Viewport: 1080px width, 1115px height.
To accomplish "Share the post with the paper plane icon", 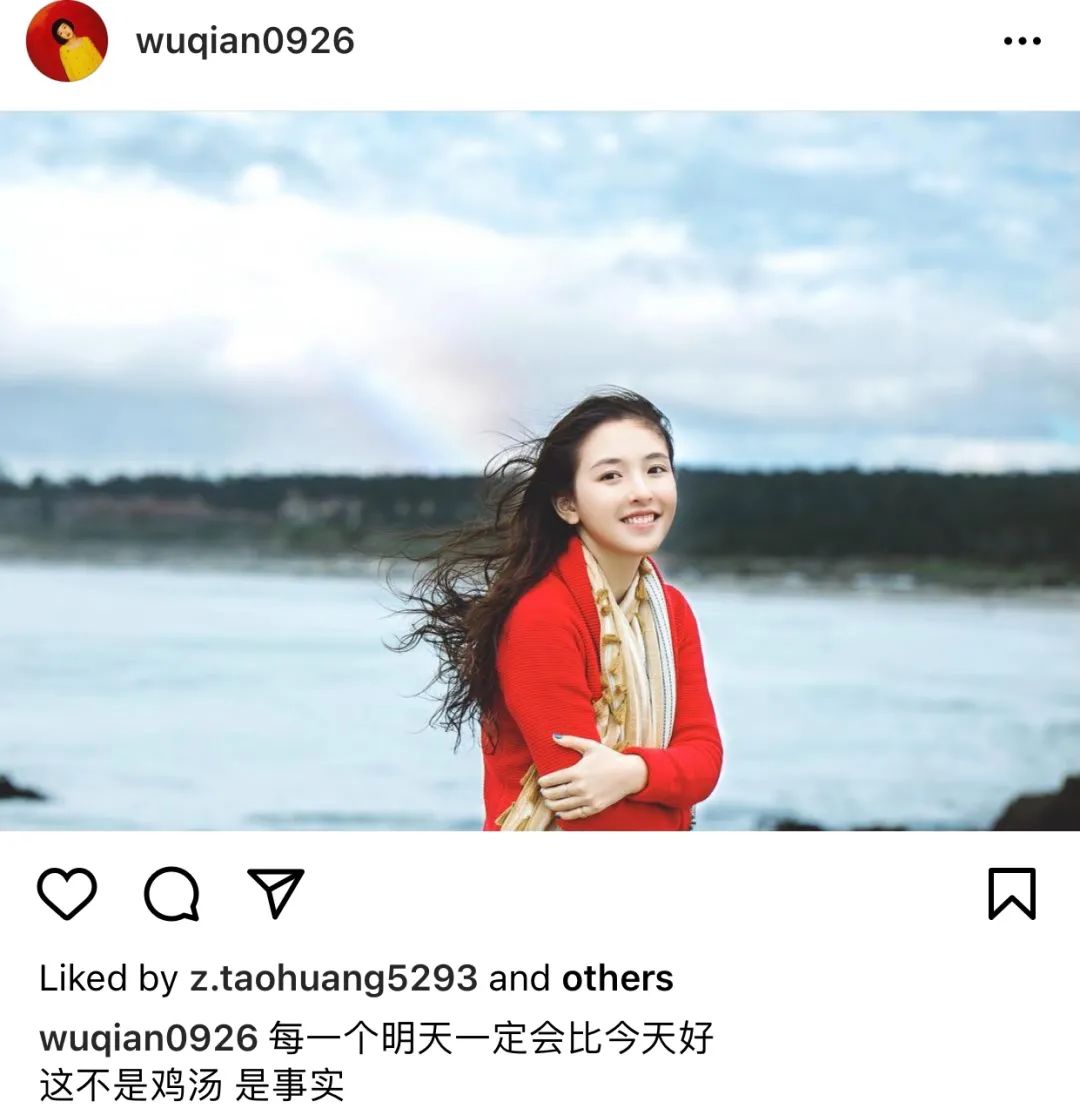I will click(275, 892).
